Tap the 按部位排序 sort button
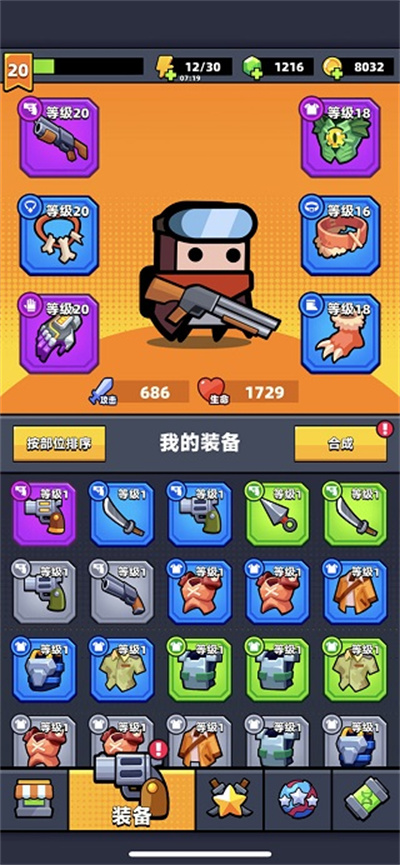 59,444
